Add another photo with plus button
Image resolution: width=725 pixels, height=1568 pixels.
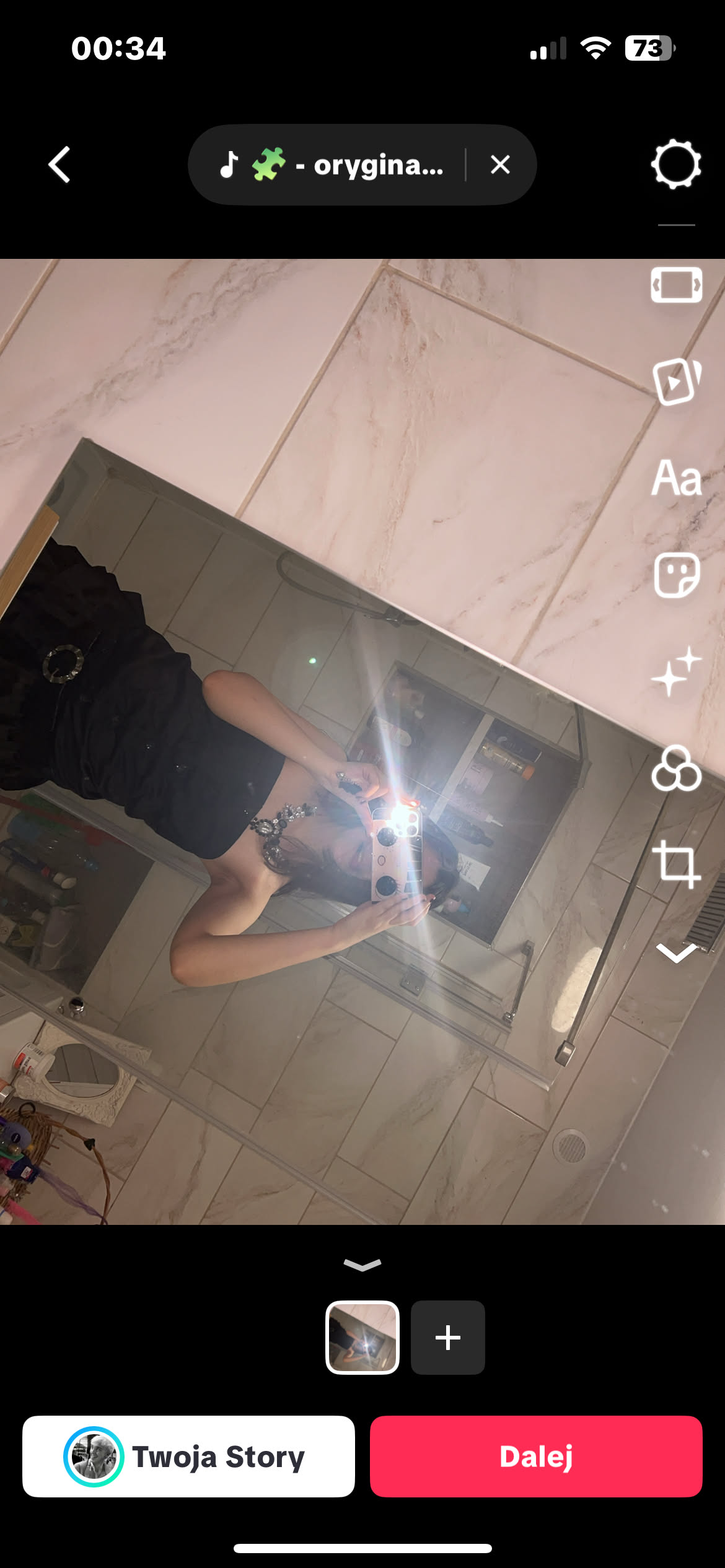447,1337
